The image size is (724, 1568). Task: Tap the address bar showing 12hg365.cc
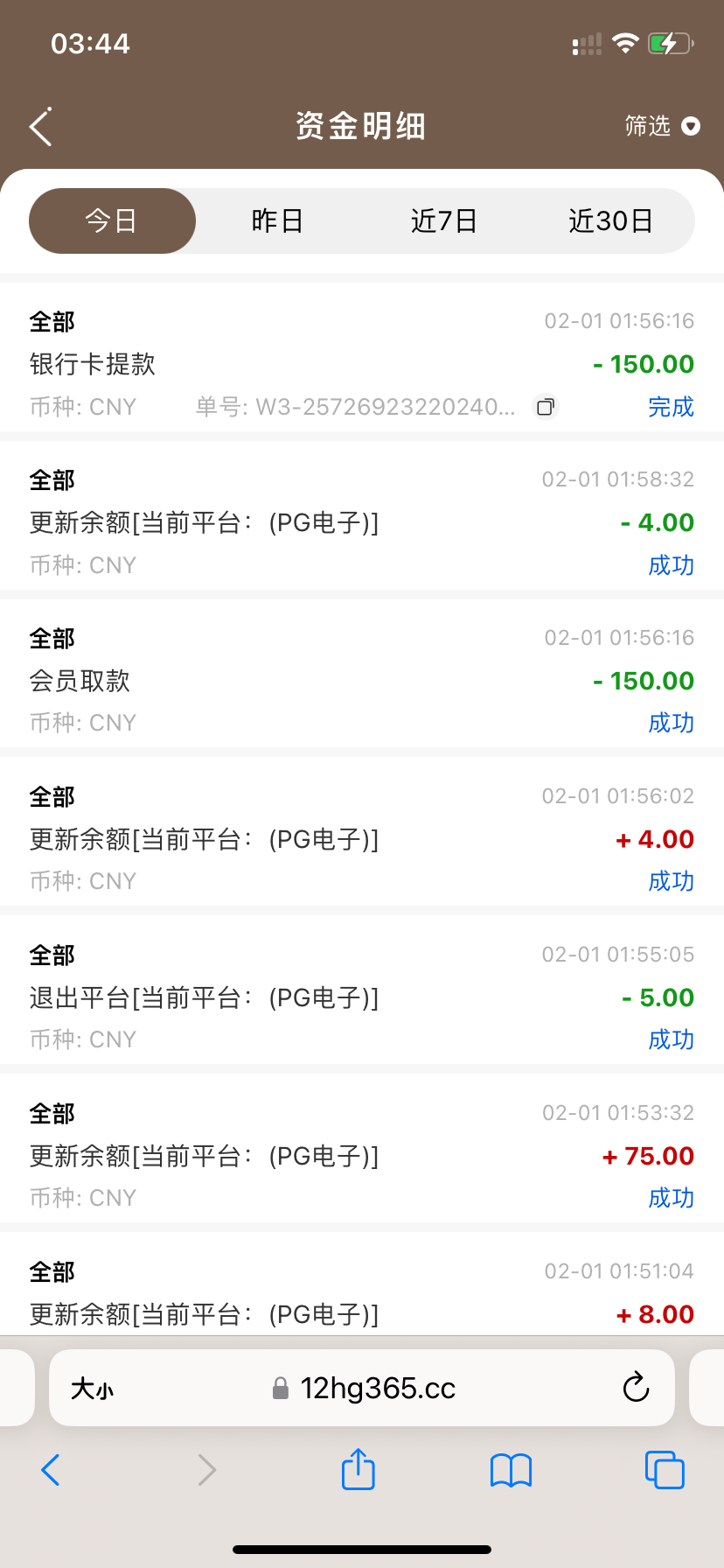(377, 1388)
